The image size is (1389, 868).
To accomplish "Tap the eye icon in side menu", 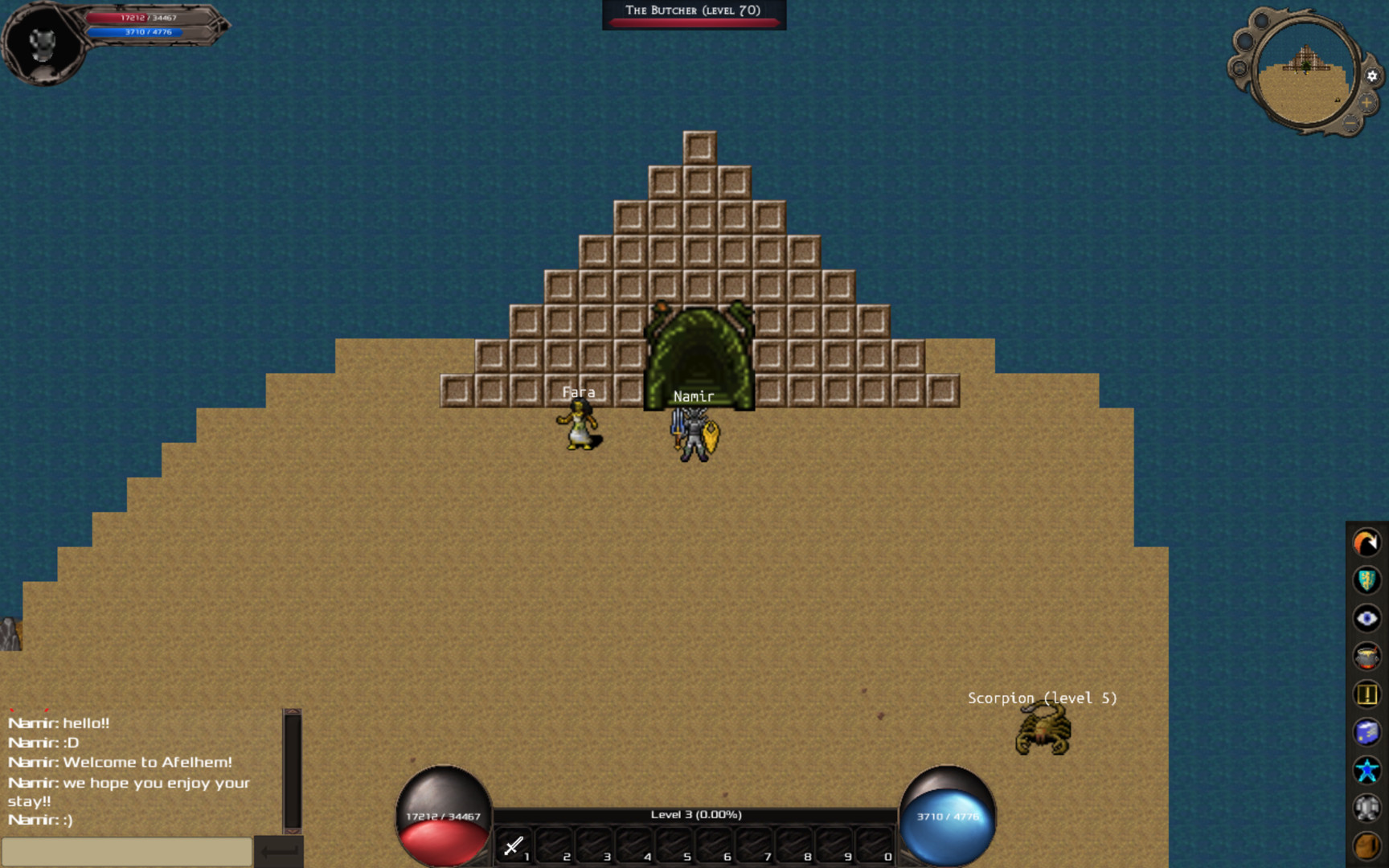I will click(1366, 618).
